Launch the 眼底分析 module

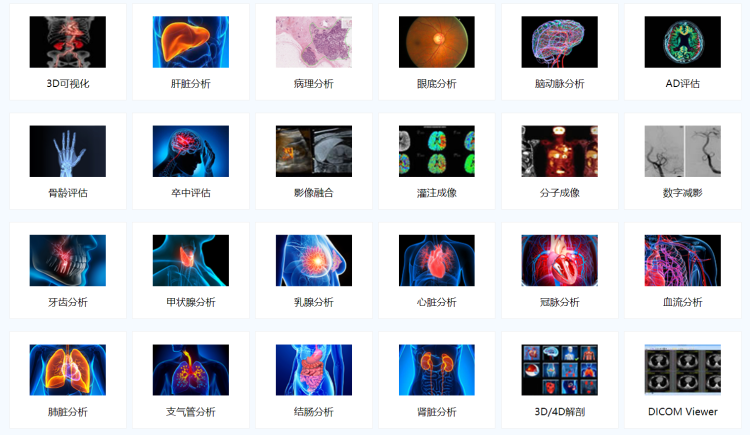coord(437,52)
